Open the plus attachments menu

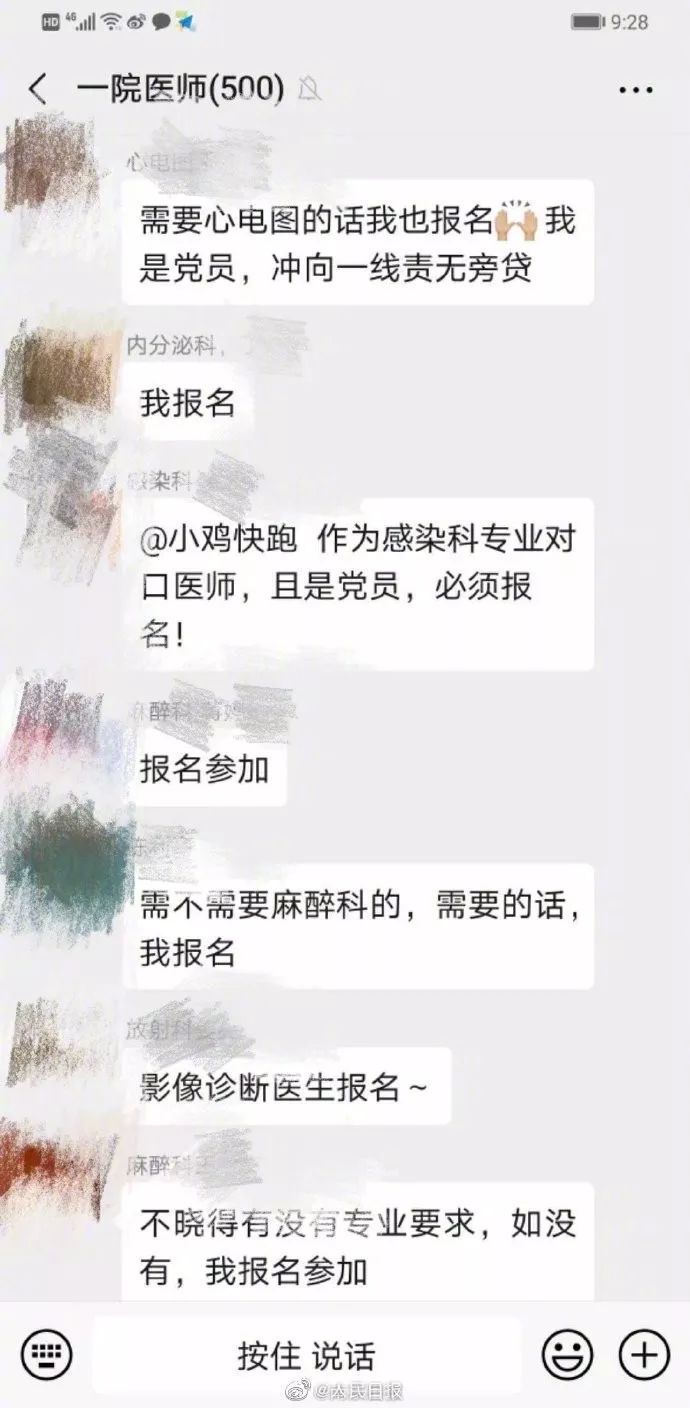644,1356
